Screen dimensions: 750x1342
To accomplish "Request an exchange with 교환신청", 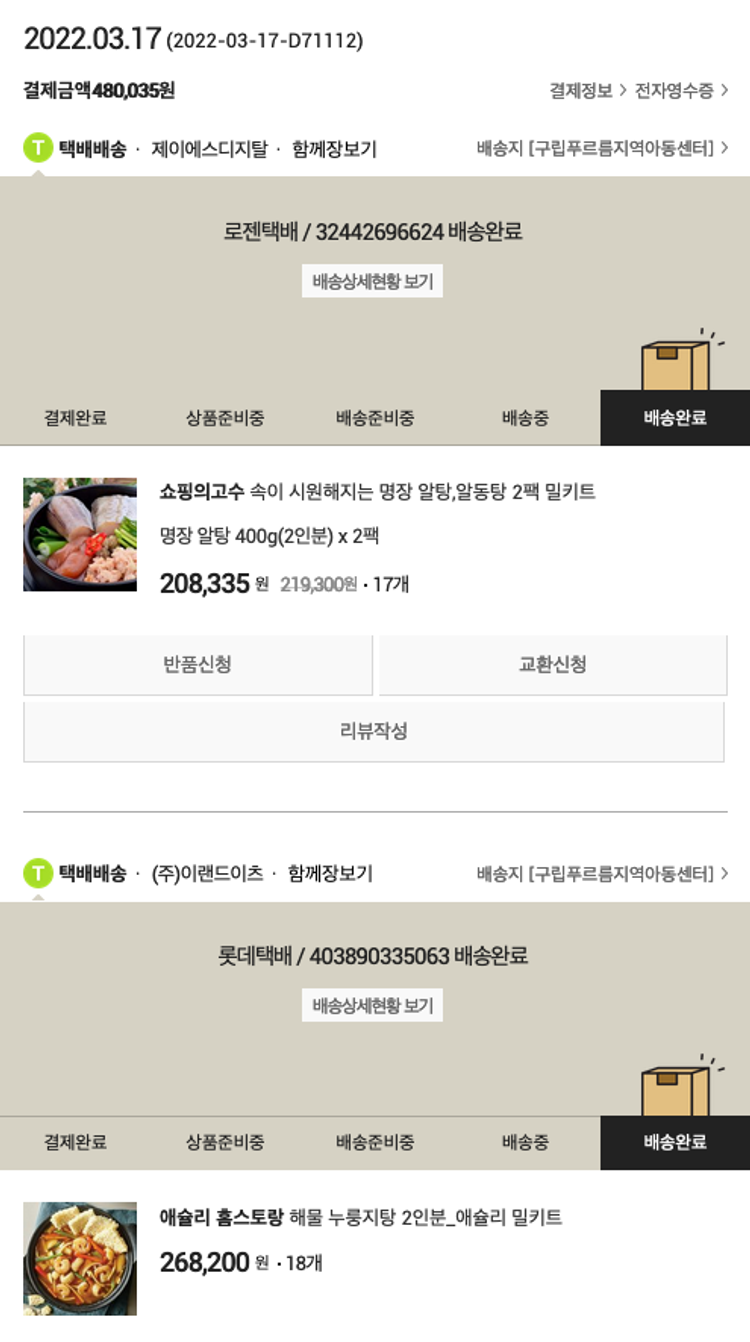I will coord(552,665).
